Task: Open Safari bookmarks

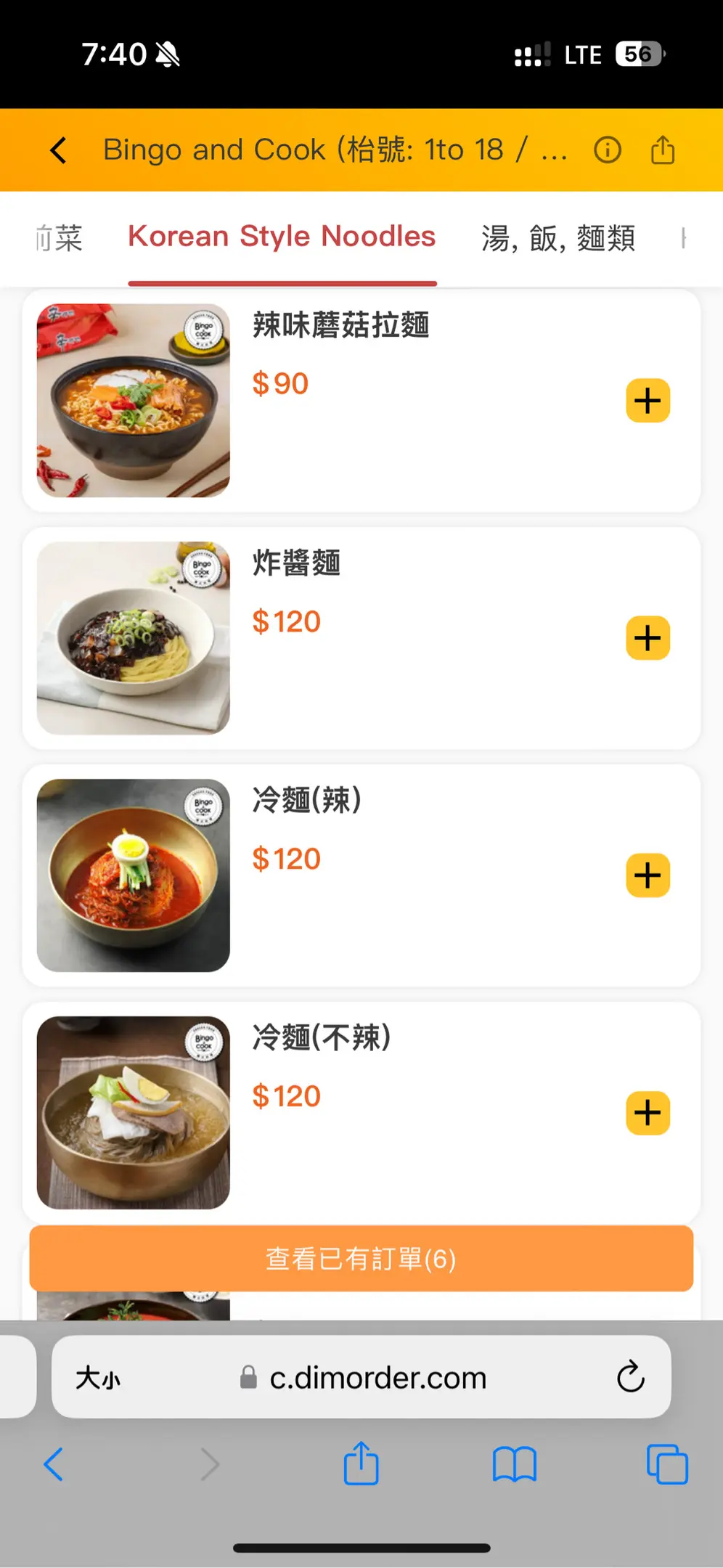Action: (x=514, y=1464)
